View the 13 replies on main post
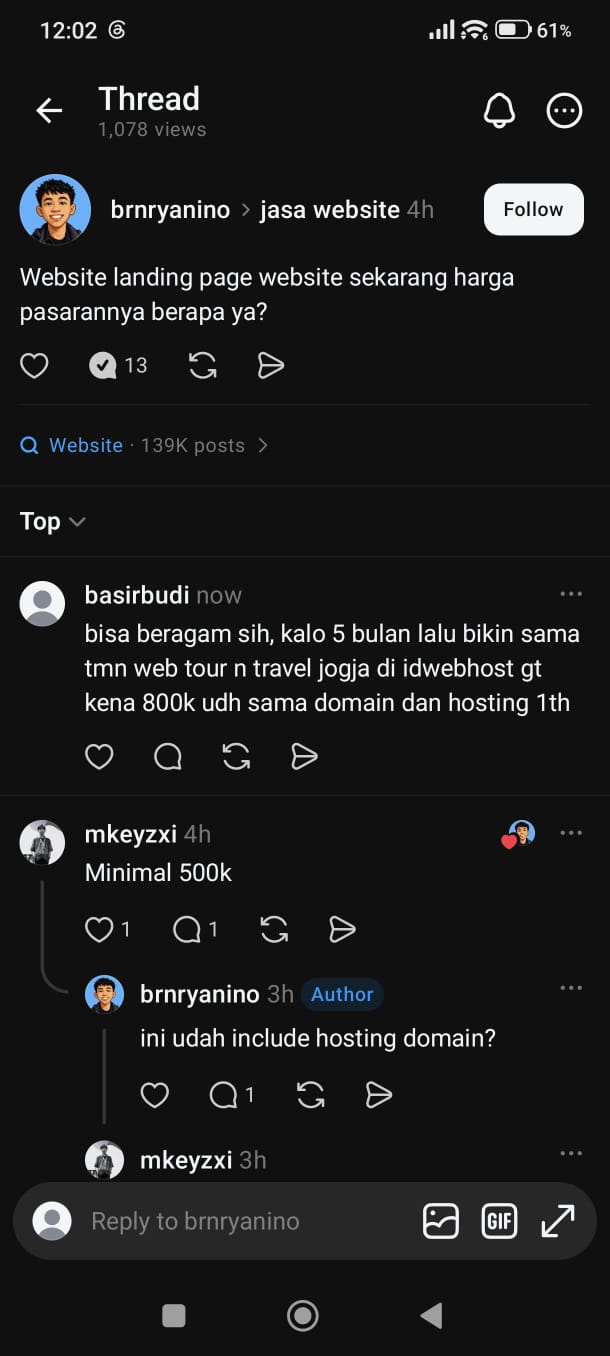Image resolution: width=610 pixels, height=1356 pixels. tap(118, 366)
